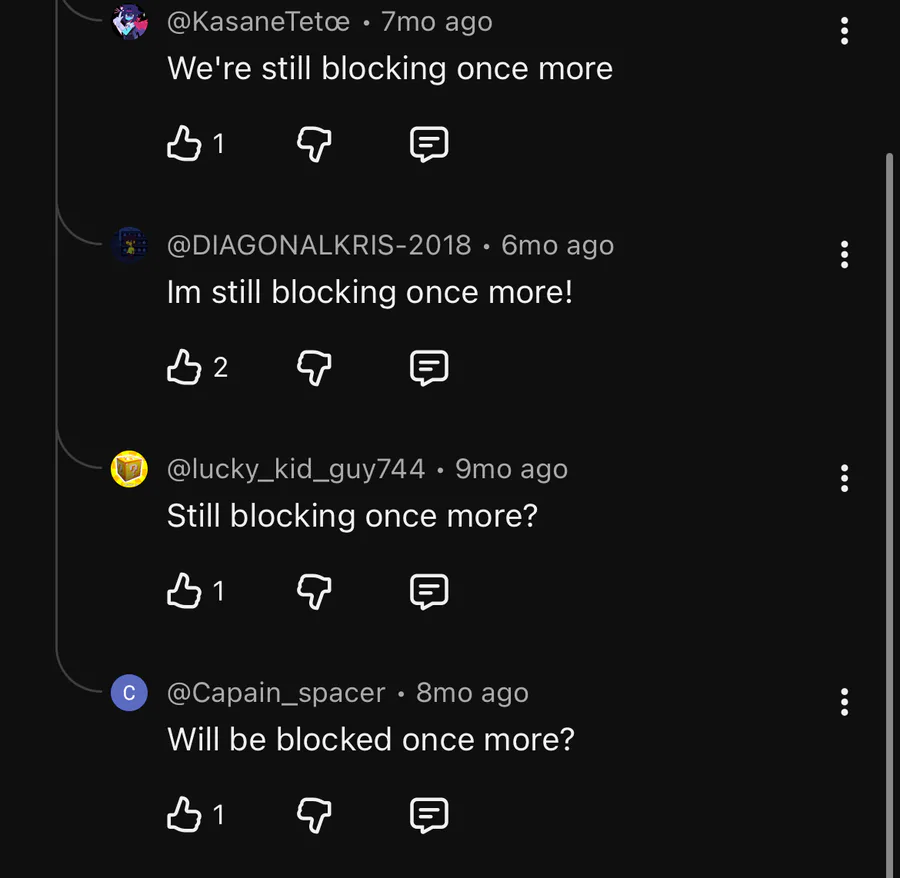Open overflow menu on @DIAGONALKRIS-2018's comment
Image resolution: width=900 pixels, height=878 pixels.
tap(845, 255)
